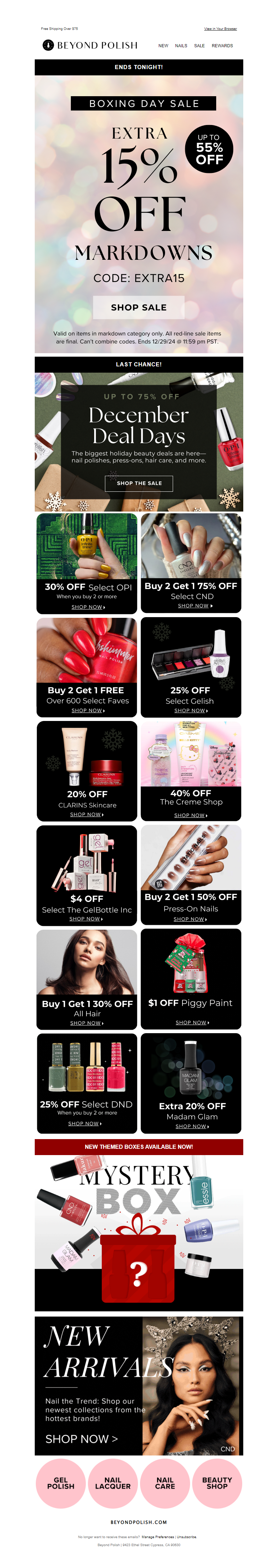
Task: Open the $1 off Piggy Paint offer
Action: 192,1023
